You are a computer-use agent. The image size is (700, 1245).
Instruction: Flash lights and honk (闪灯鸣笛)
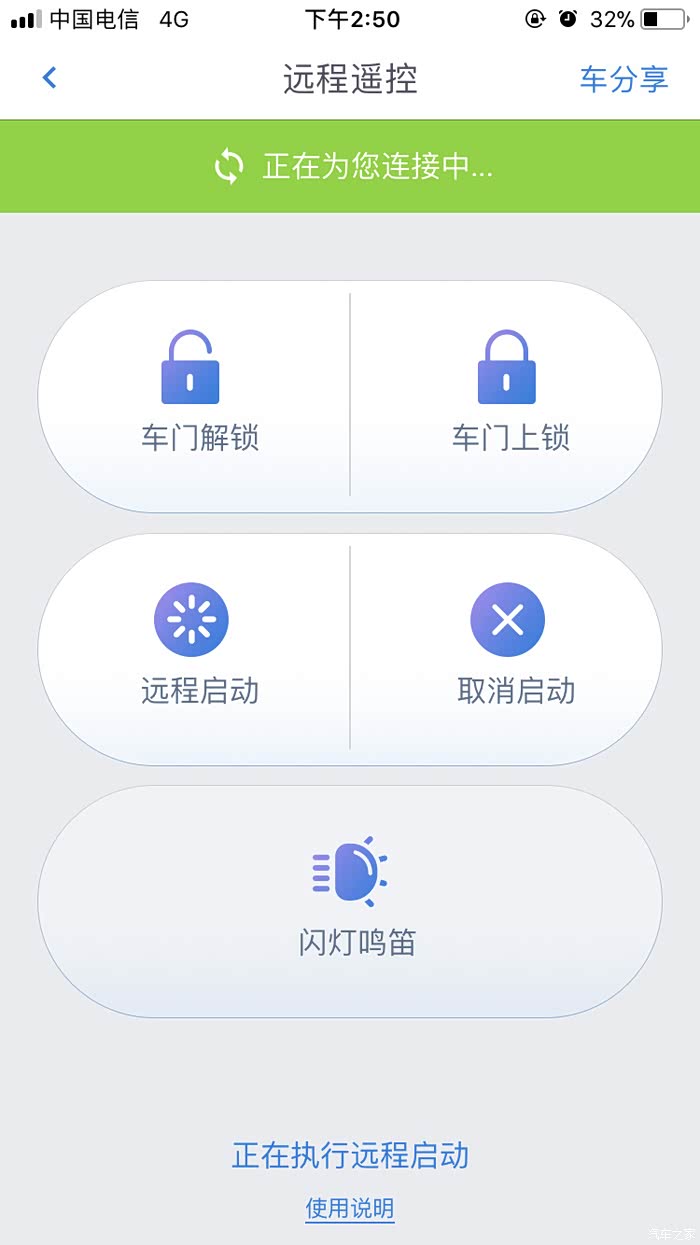click(350, 900)
